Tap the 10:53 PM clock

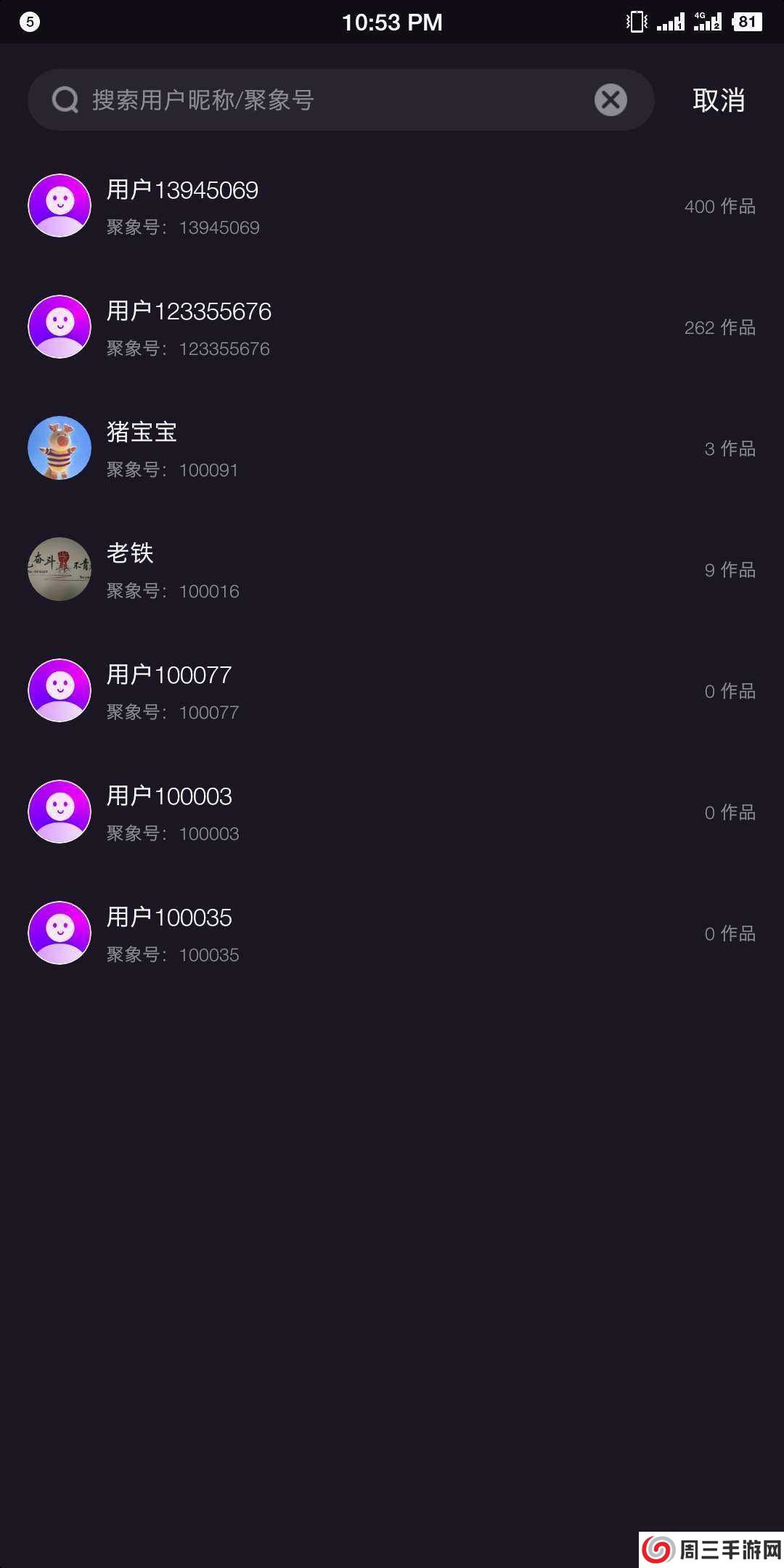pyautogui.click(x=392, y=22)
